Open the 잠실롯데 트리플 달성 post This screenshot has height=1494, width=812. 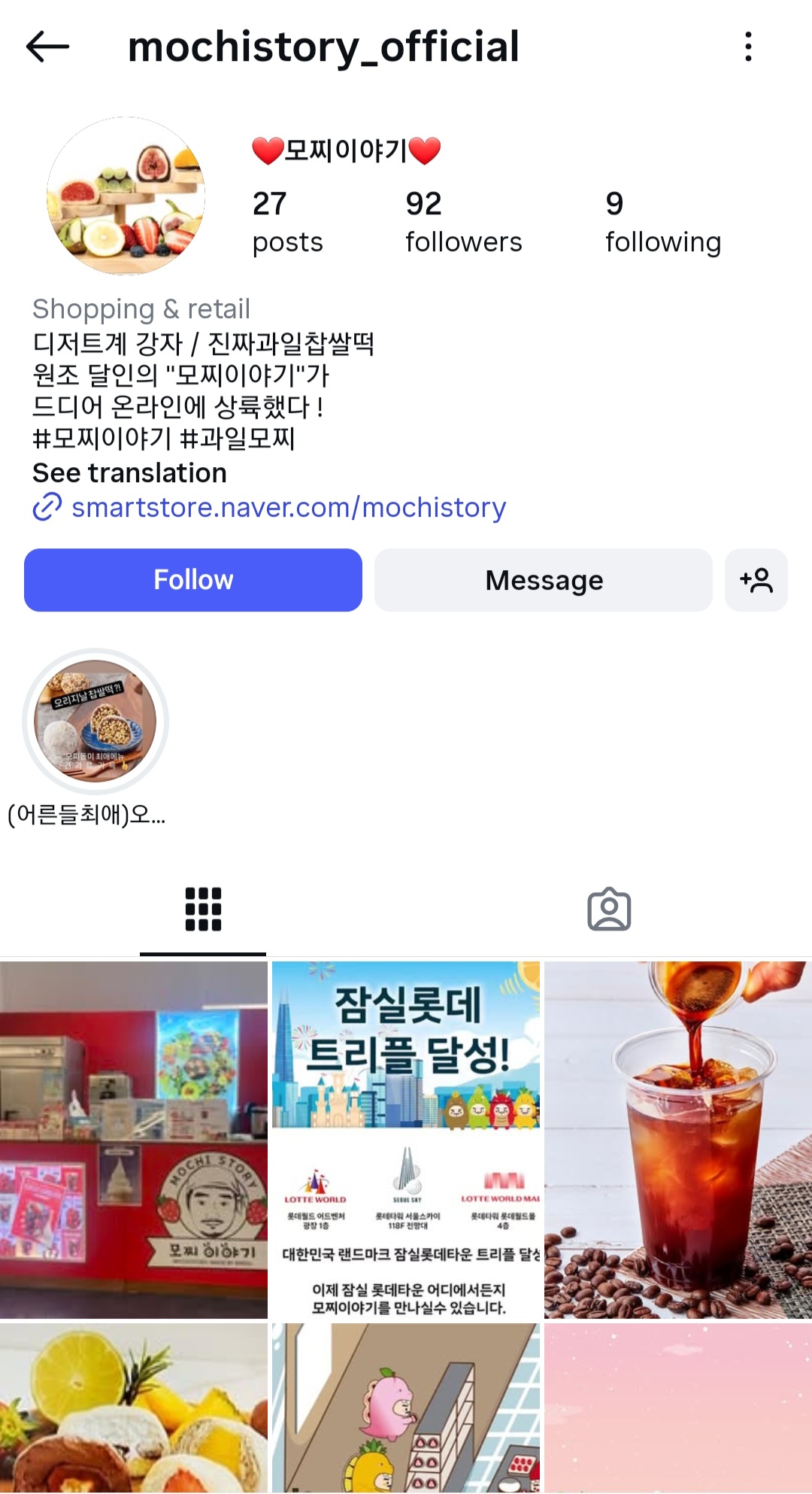406,1140
